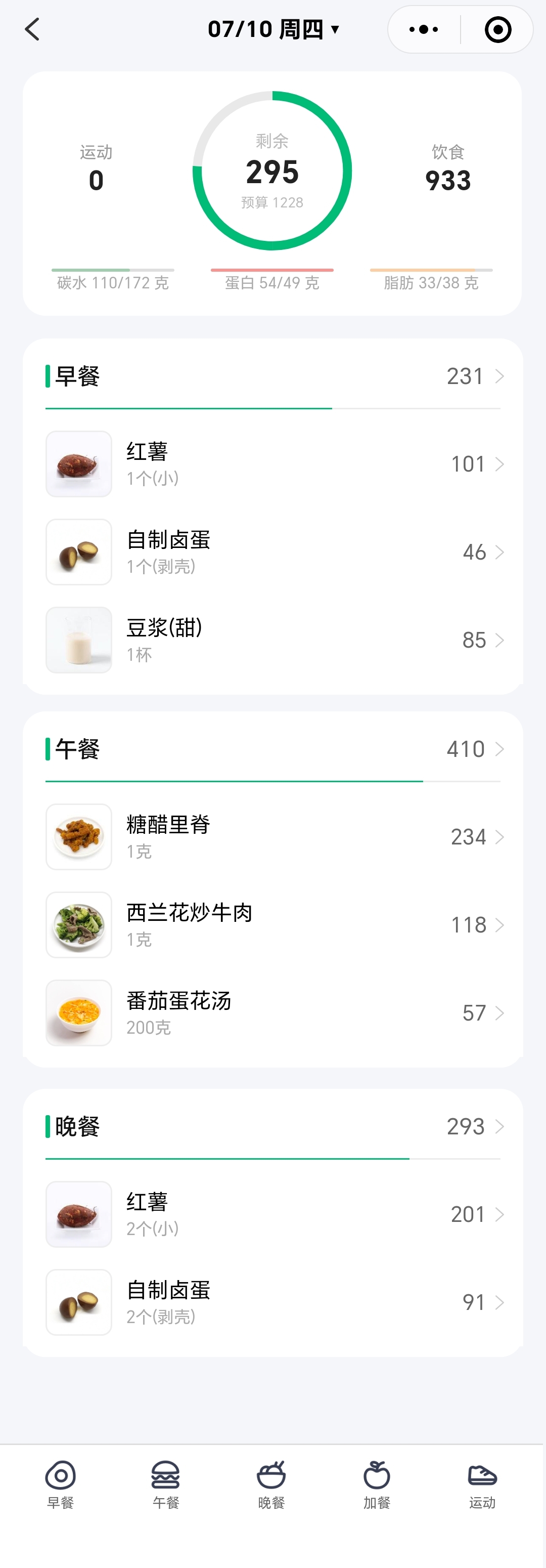Add breakfast with bottom 早餐 button
Screen dimensions: 546x1568
coord(60,1484)
